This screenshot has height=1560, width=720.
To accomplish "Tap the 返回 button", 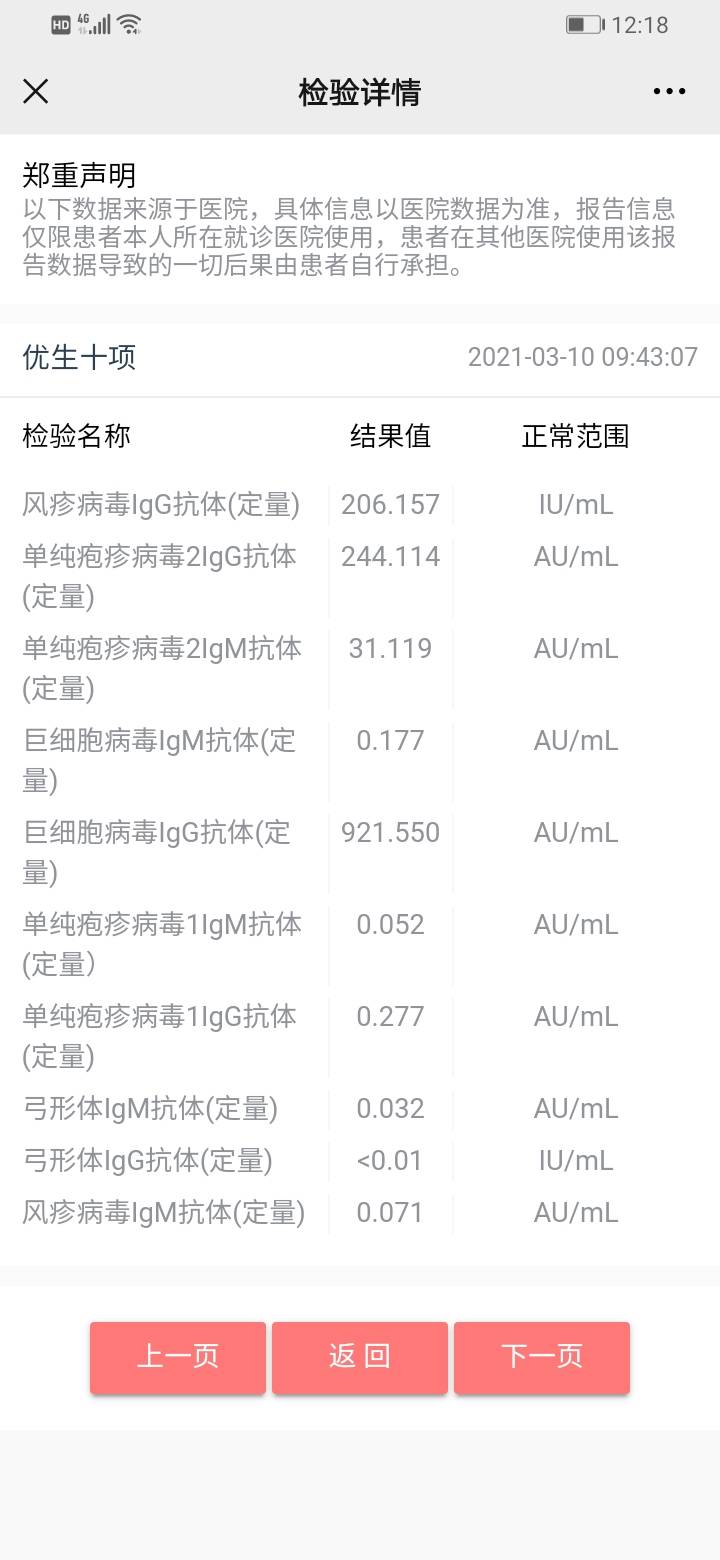I will click(360, 1357).
